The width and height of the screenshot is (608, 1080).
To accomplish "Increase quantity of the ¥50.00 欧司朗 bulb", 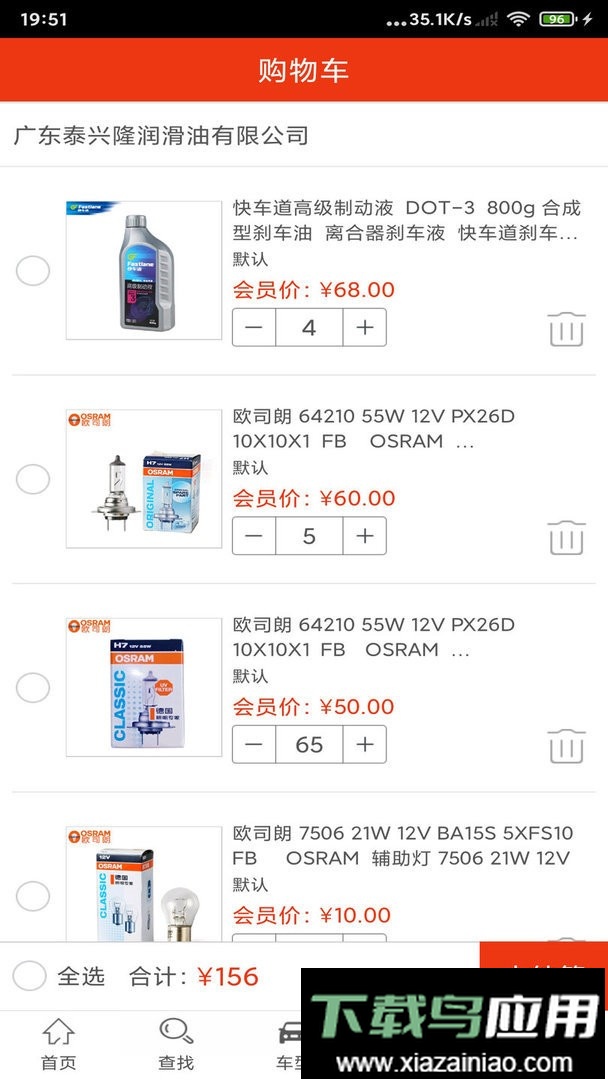I will pyautogui.click(x=365, y=745).
